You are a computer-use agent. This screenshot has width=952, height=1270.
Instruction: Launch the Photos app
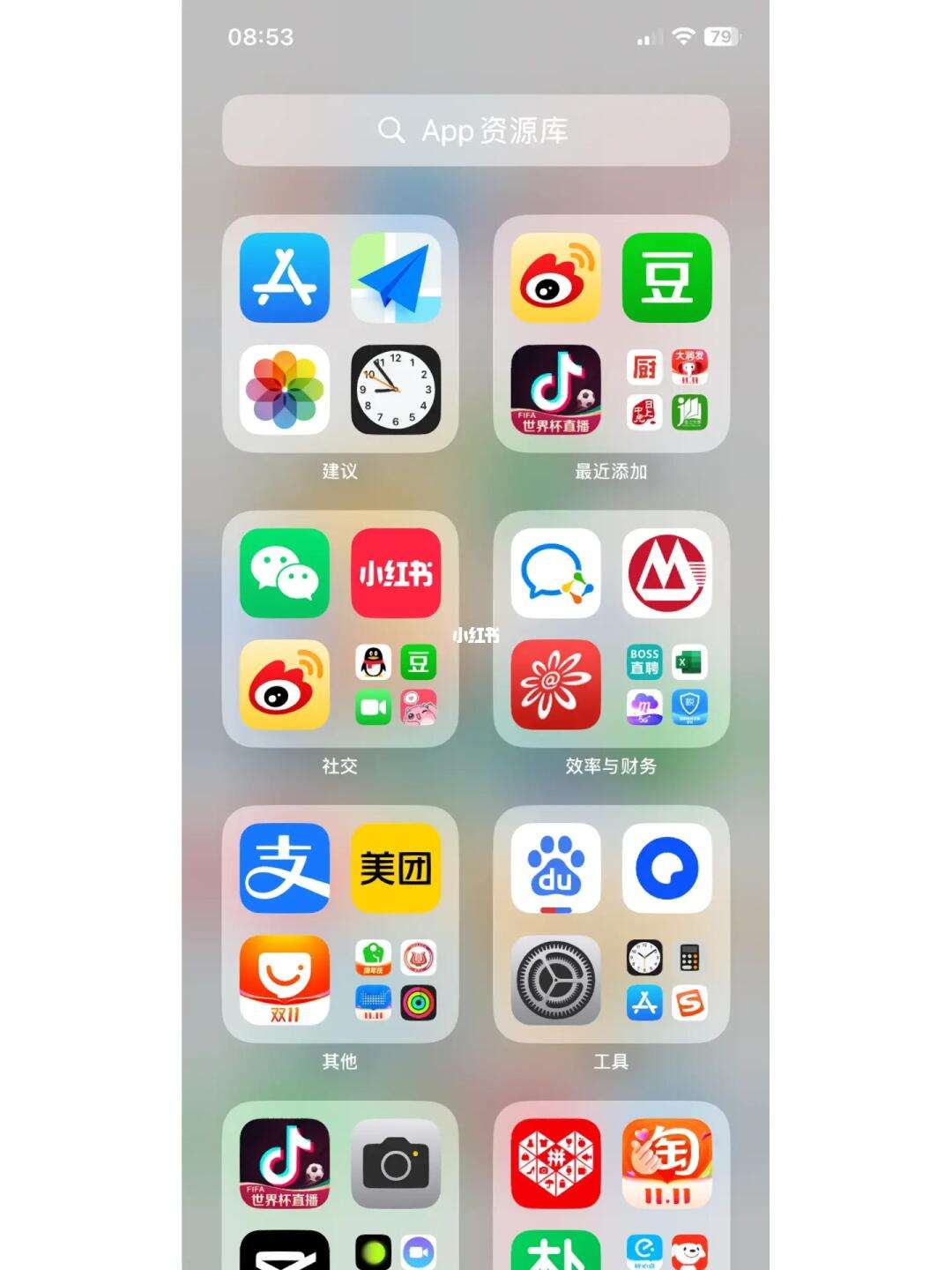point(285,389)
